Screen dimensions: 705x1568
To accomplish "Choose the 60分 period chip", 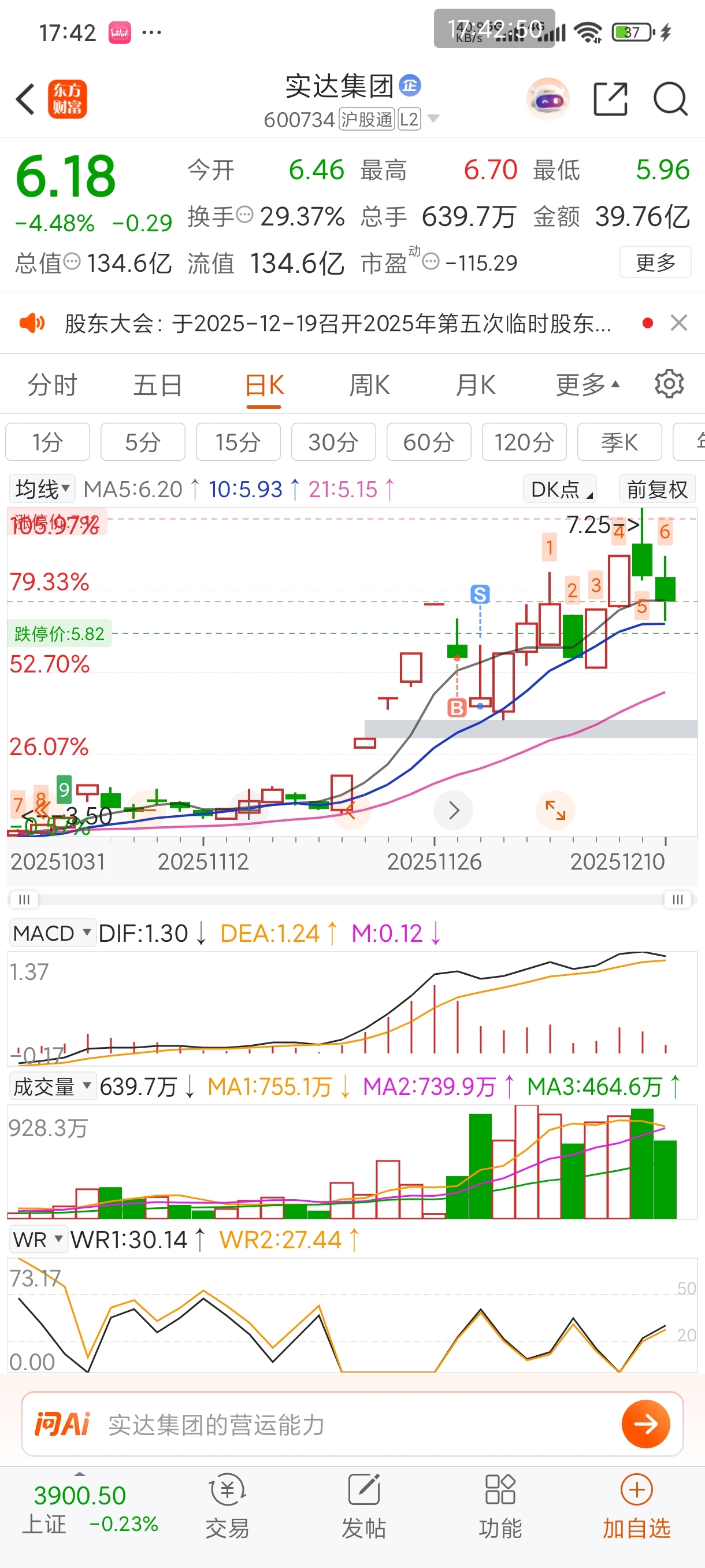I will [x=428, y=442].
